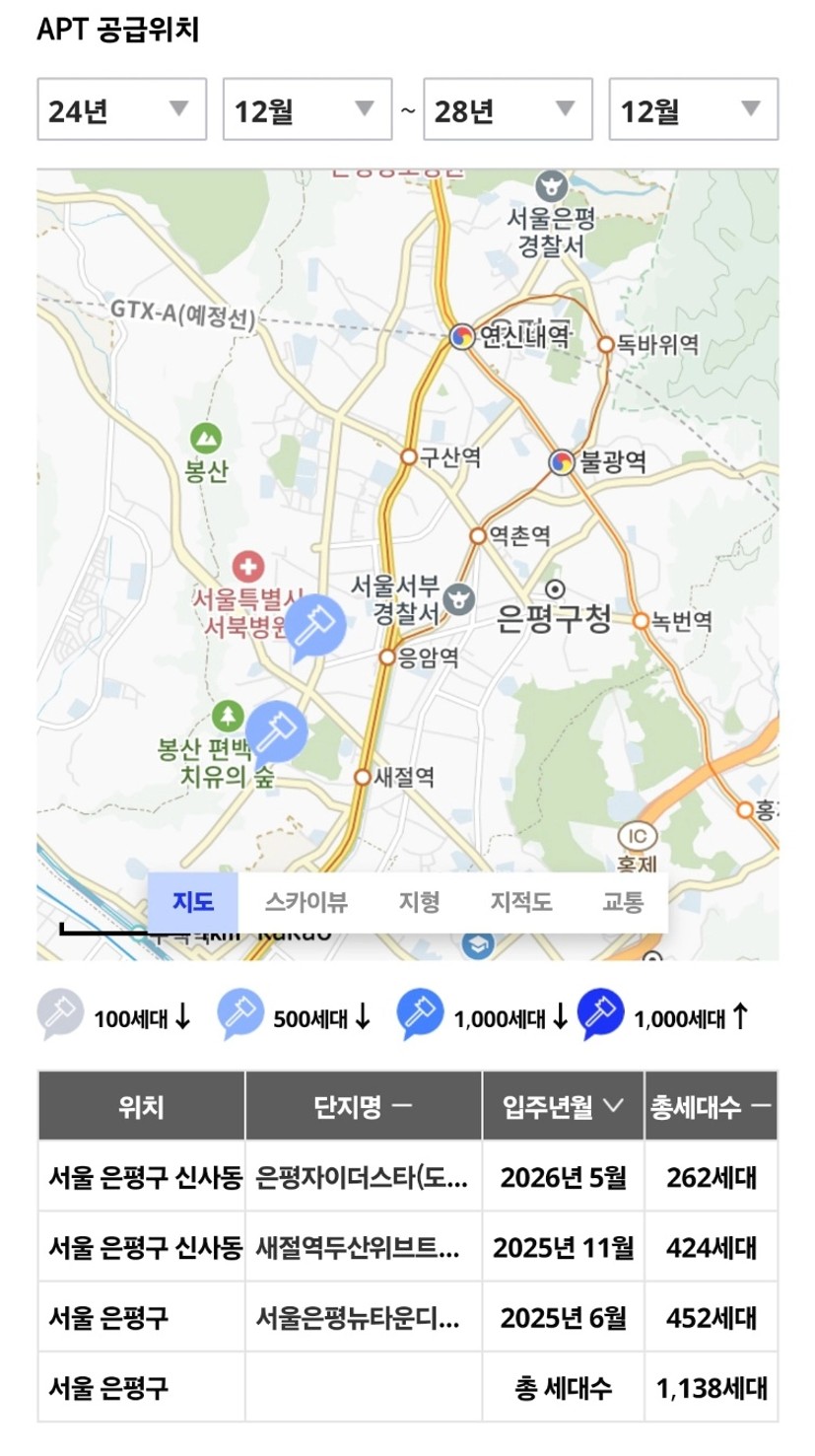Sort the table by 입주년월 column
The height and width of the screenshot is (1456, 815).
pyautogui.click(x=563, y=1106)
